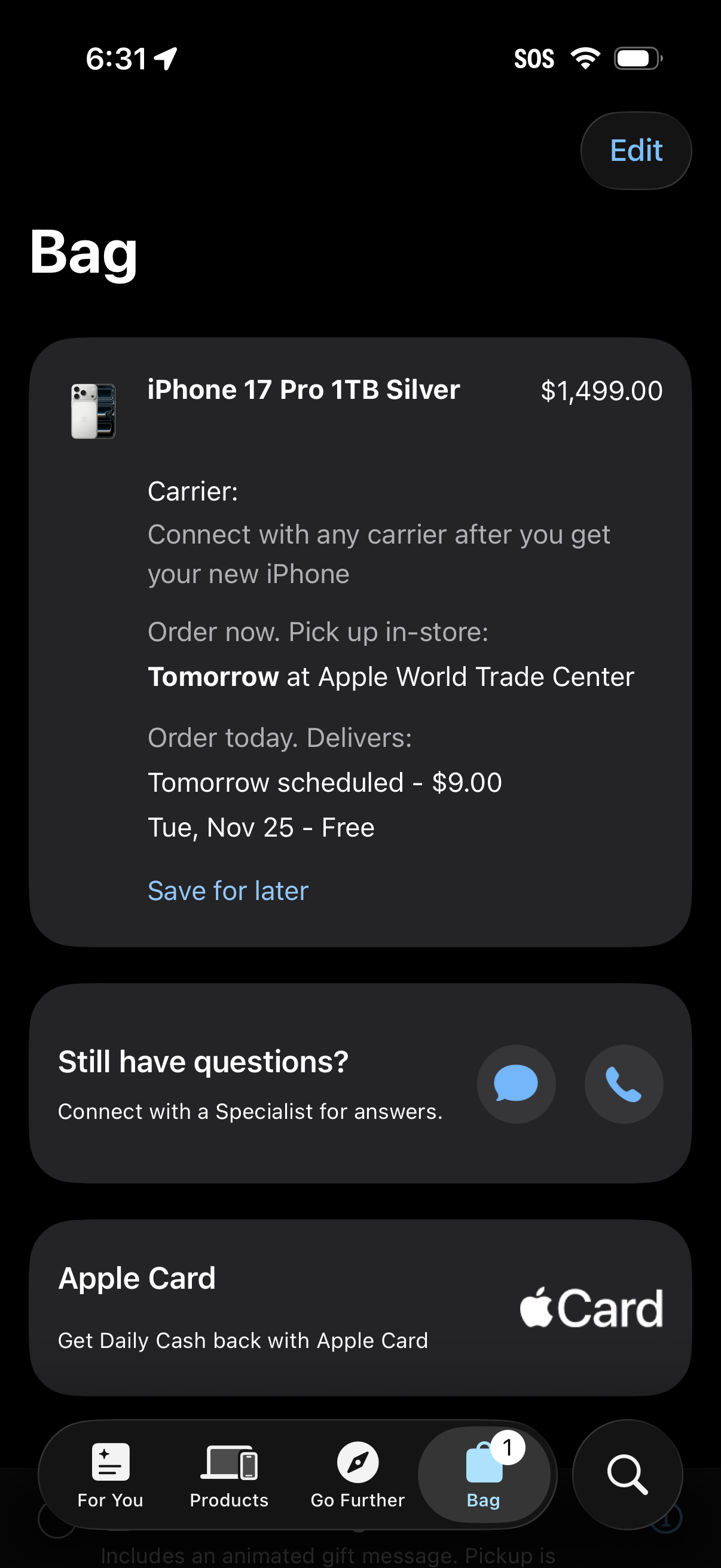Open the Apple Card offer
The image size is (721, 1568).
click(x=360, y=1307)
